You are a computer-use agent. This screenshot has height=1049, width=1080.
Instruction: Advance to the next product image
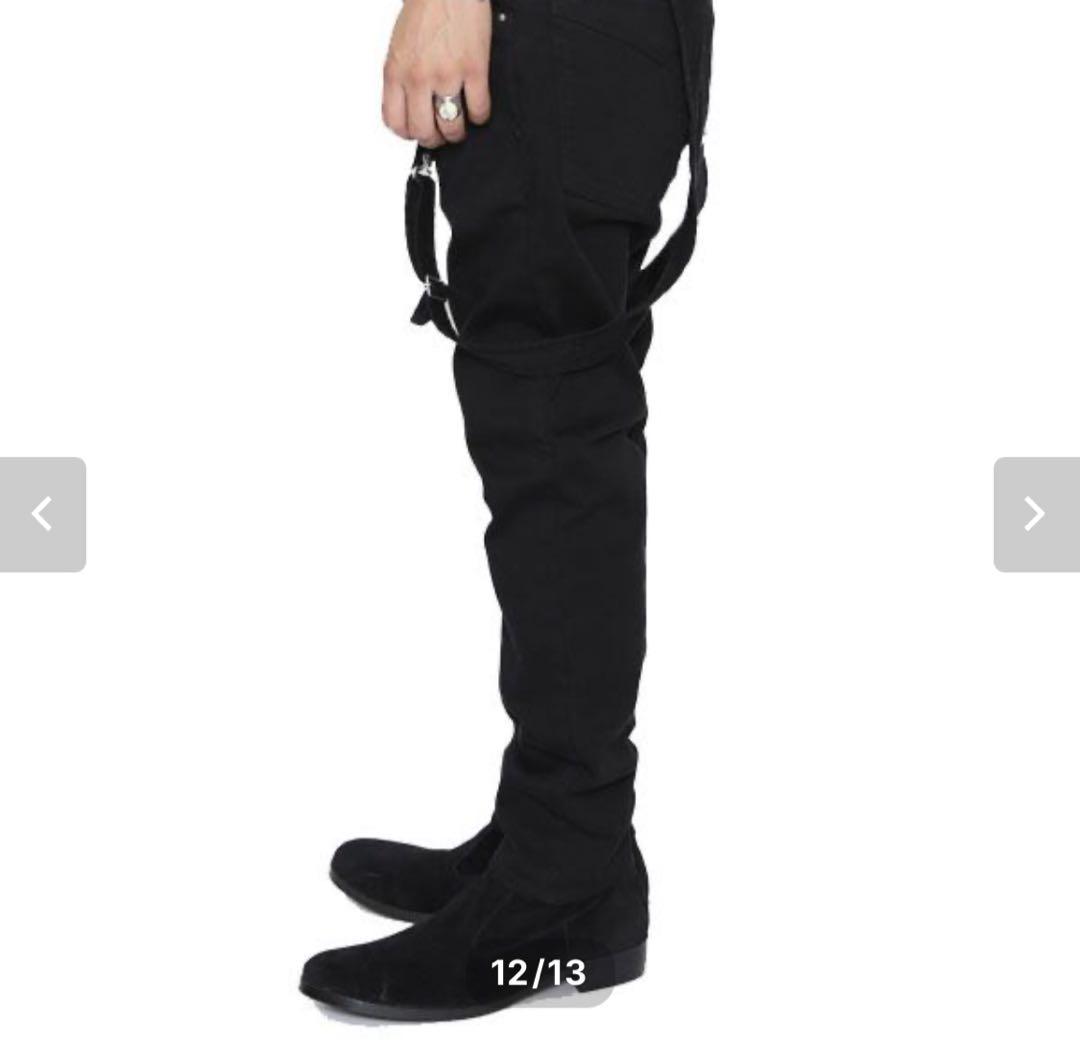pyautogui.click(x=1035, y=514)
